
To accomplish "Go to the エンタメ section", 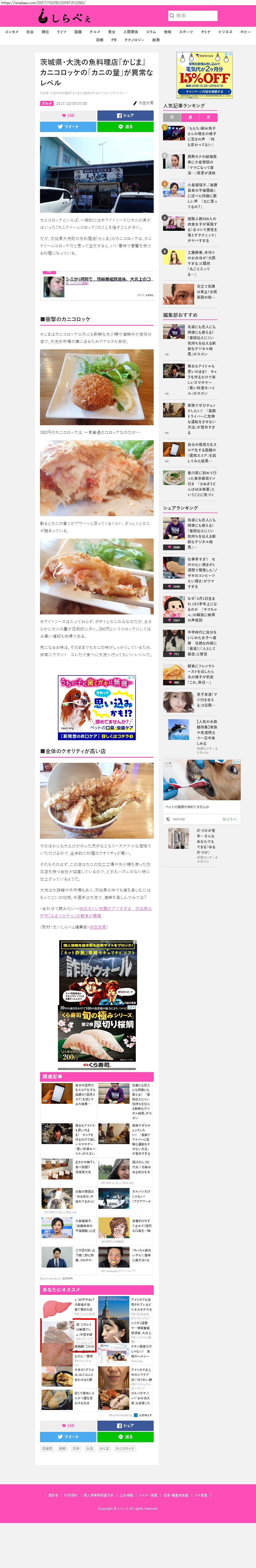I will tap(11, 32).
